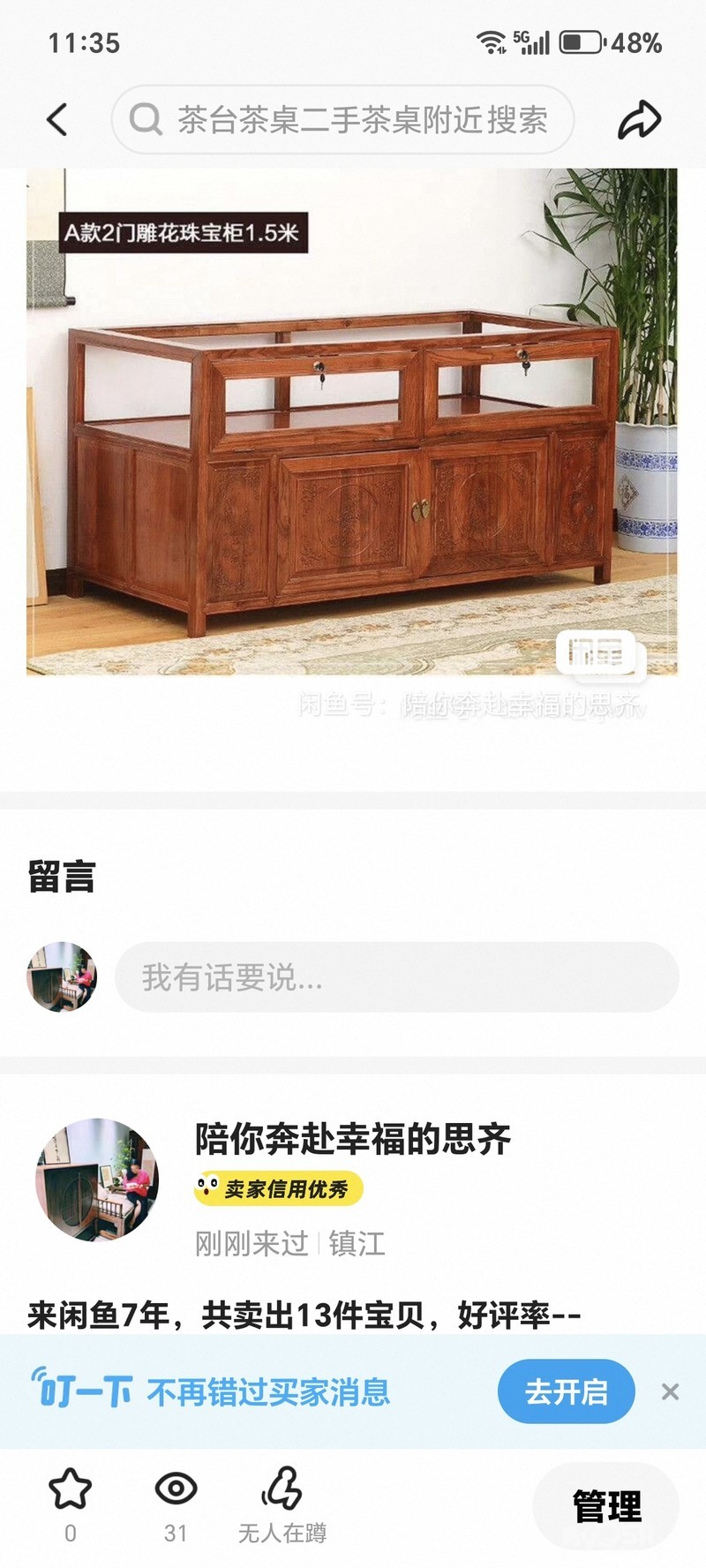The height and width of the screenshot is (1568, 706).
Task: Open the 管理 manage button
Action: pos(606,1506)
